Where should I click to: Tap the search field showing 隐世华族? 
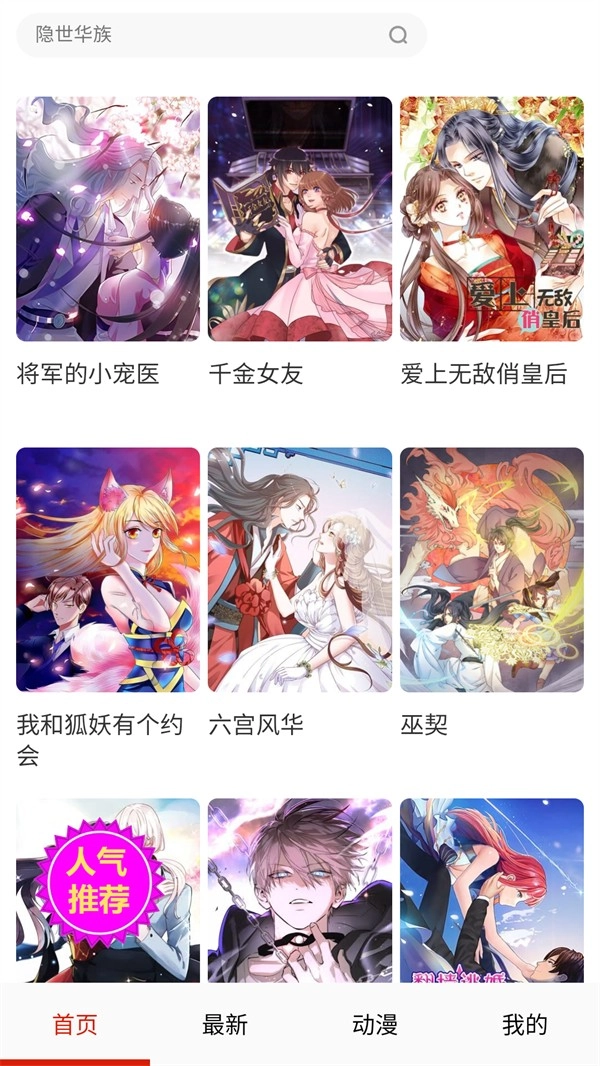pyautogui.click(x=200, y=35)
